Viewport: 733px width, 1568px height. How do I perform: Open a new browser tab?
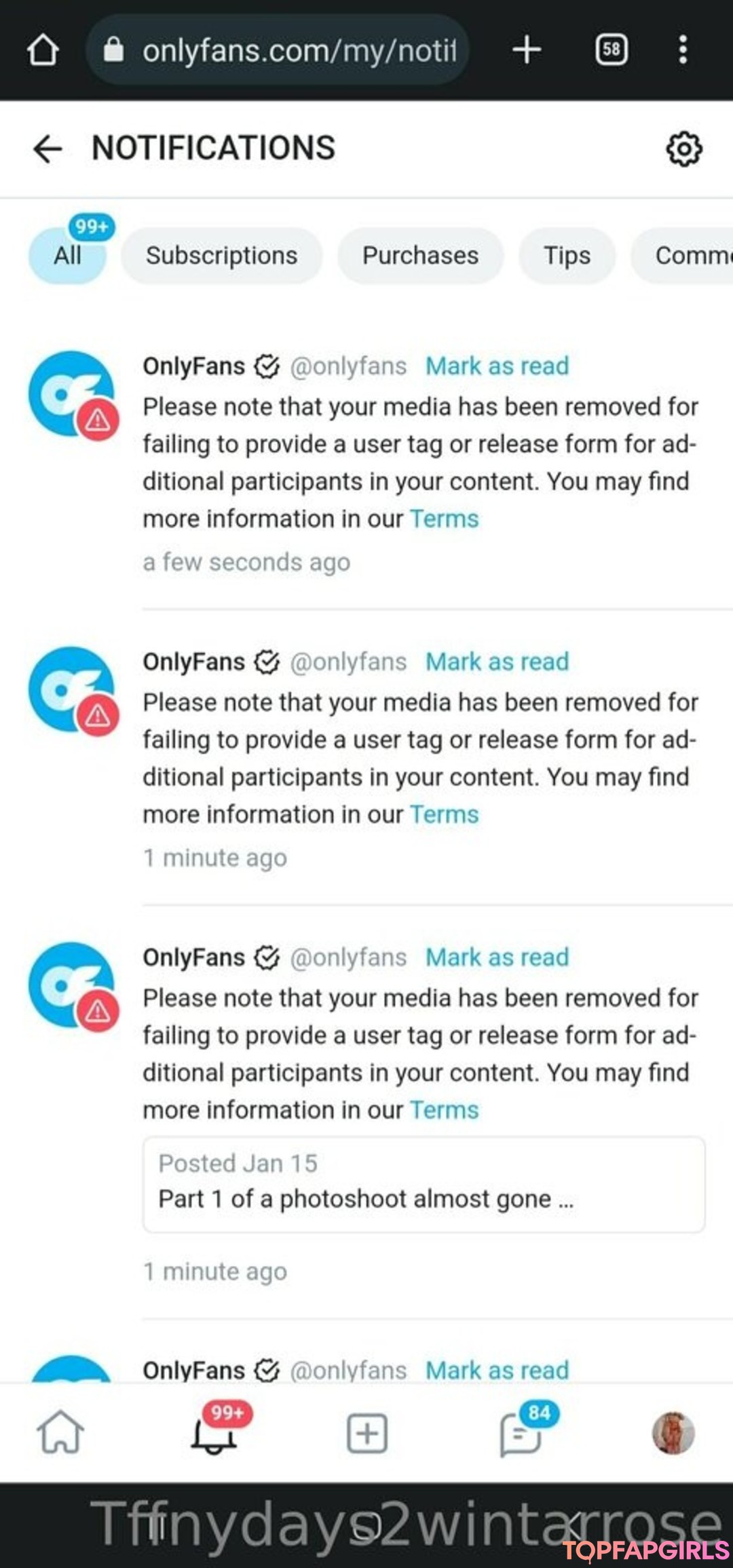[527, 50]
